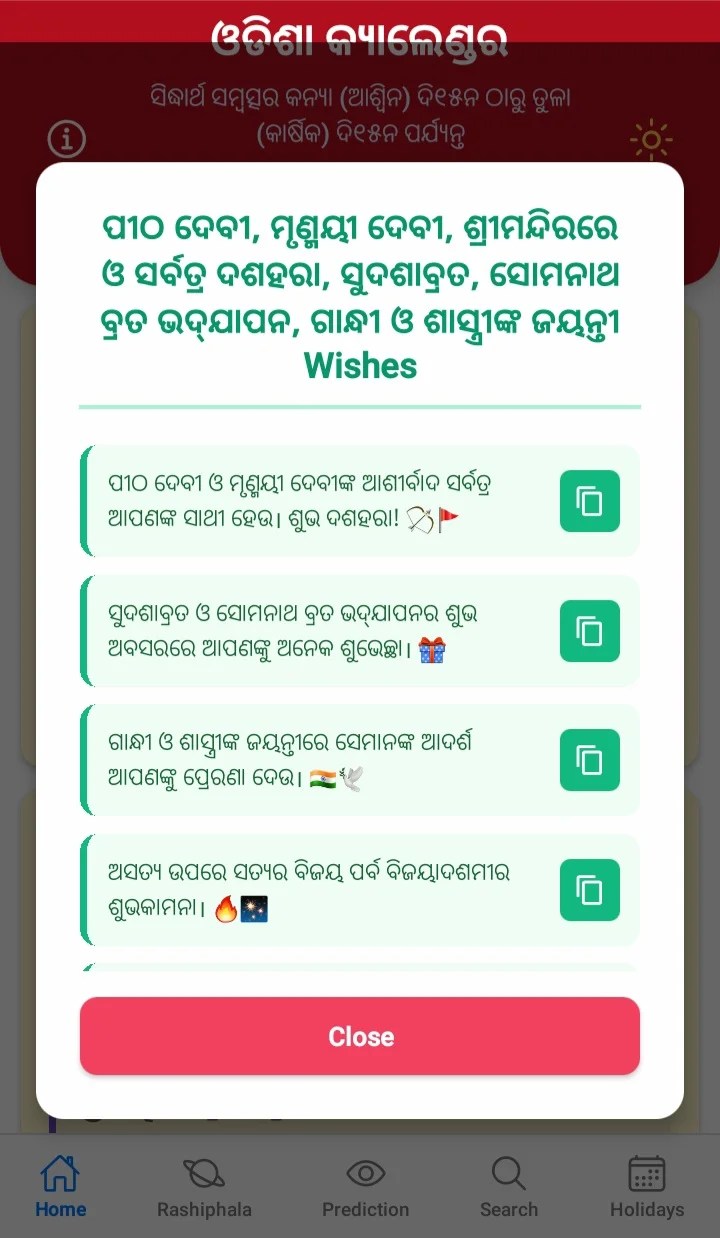This screenshot has width=720, height=1238.
Task: Open the Search tab
Action: point(509,1187)
